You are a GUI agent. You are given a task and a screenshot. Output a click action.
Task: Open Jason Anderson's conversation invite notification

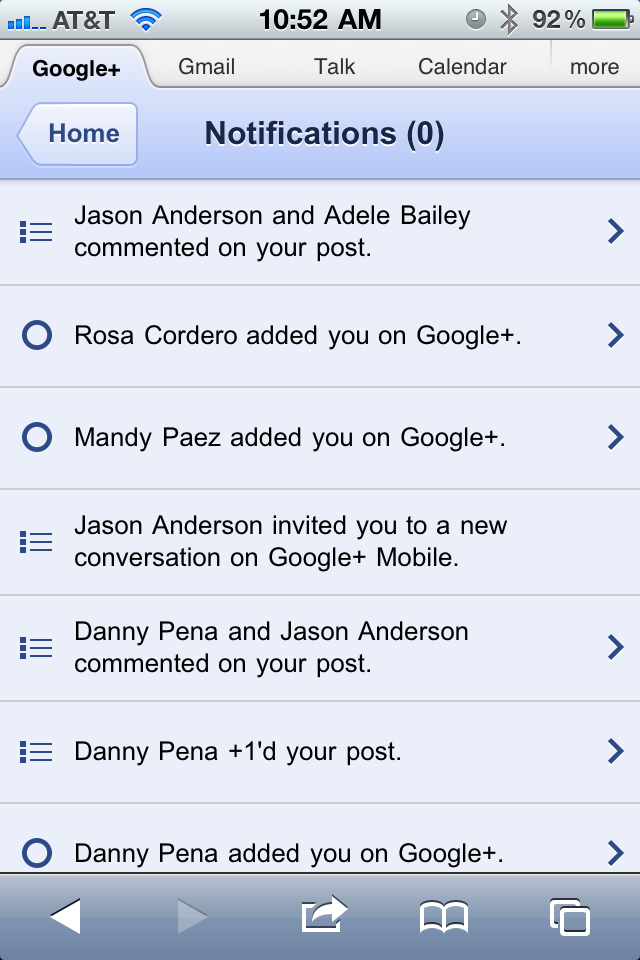pos(320,542)
